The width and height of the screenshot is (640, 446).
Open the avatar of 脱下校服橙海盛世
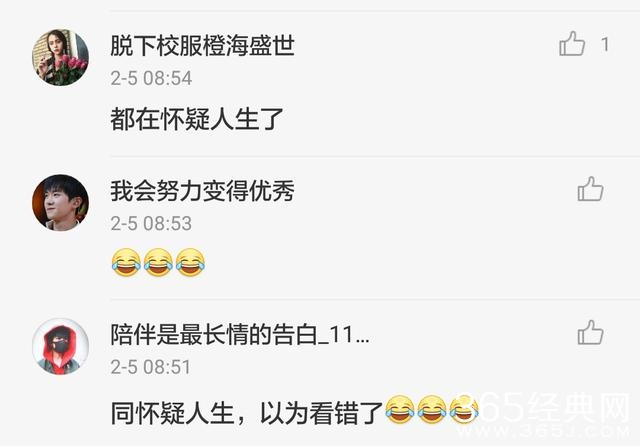tap(62, 58)
